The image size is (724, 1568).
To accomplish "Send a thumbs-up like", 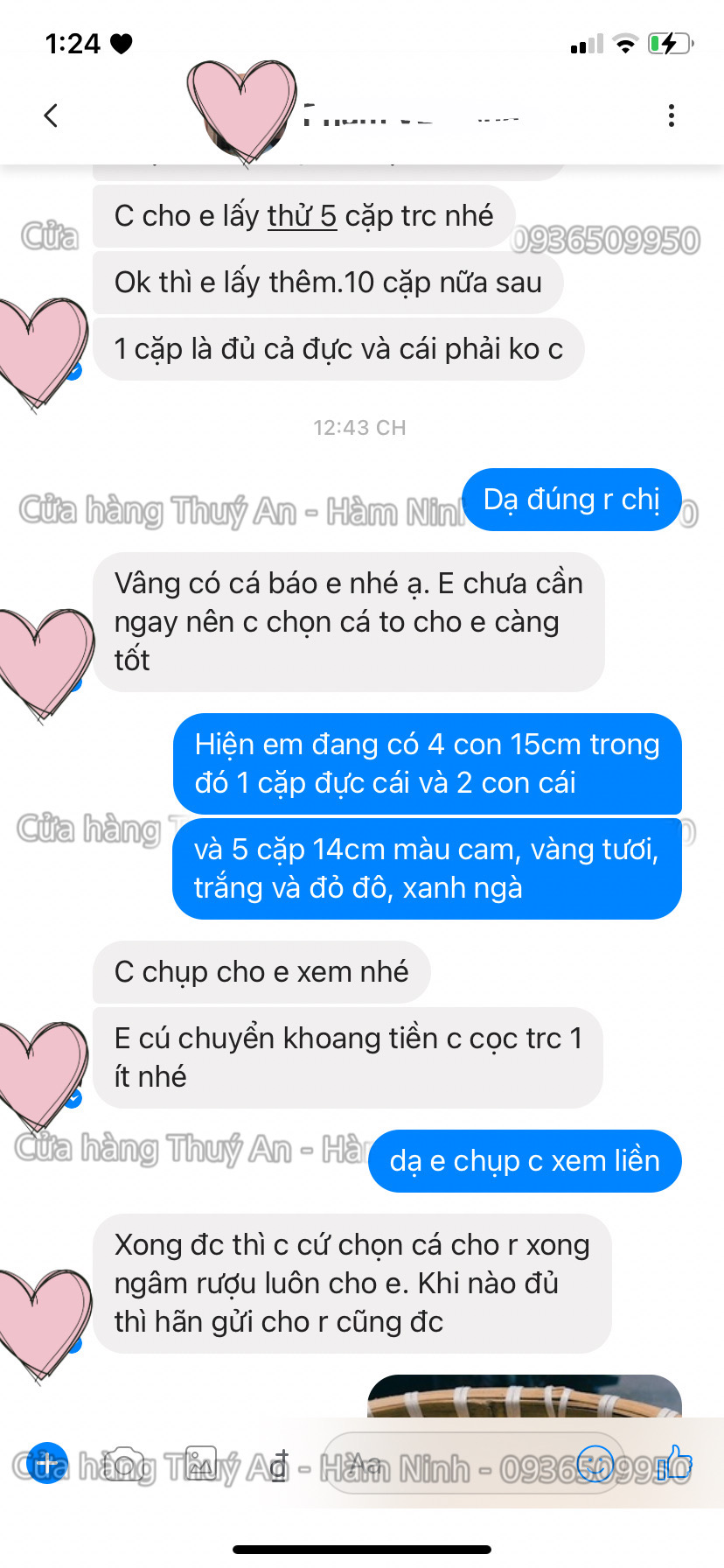I will click(675, 1462).
